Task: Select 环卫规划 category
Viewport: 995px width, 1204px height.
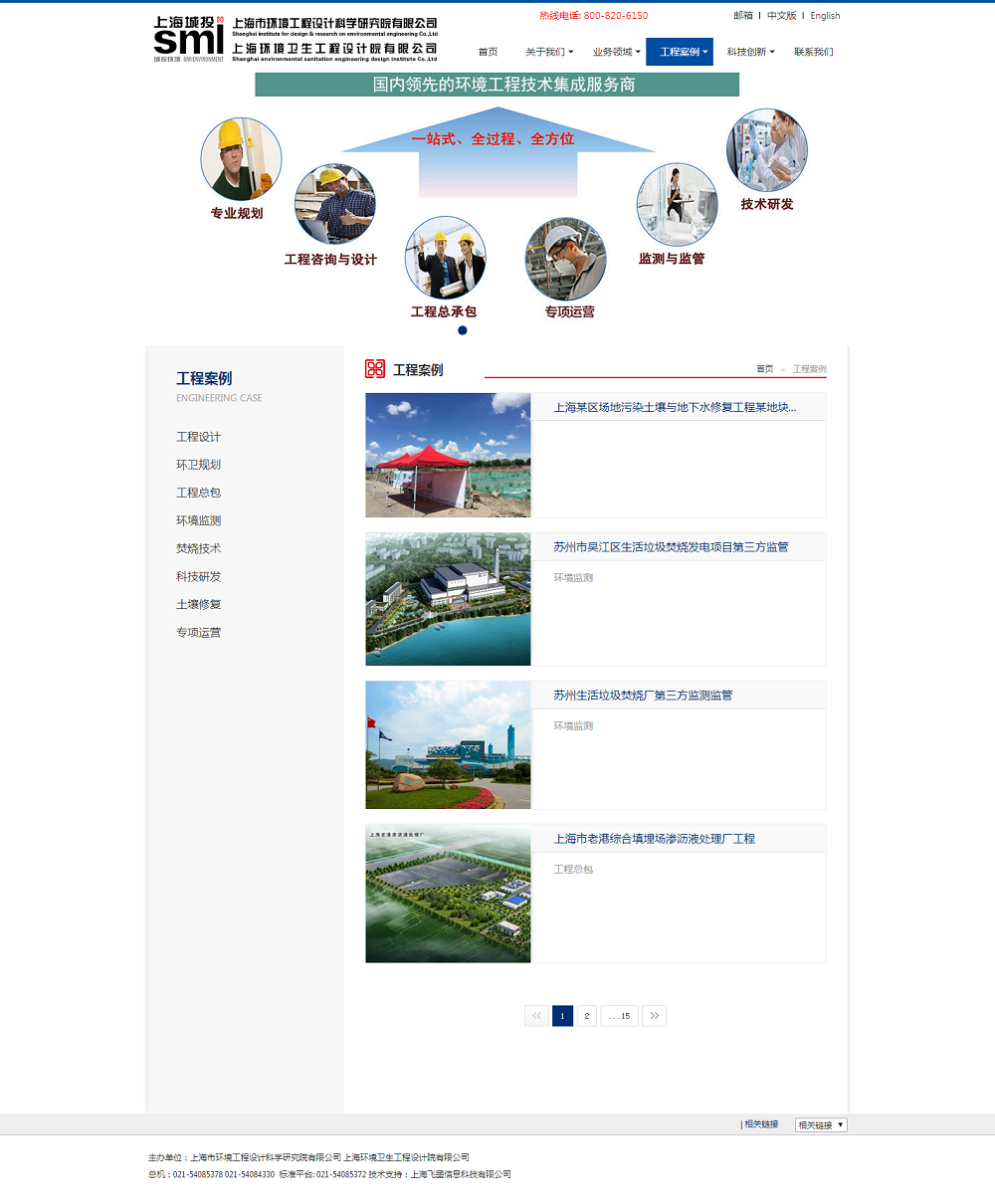Action: (199, 465)
